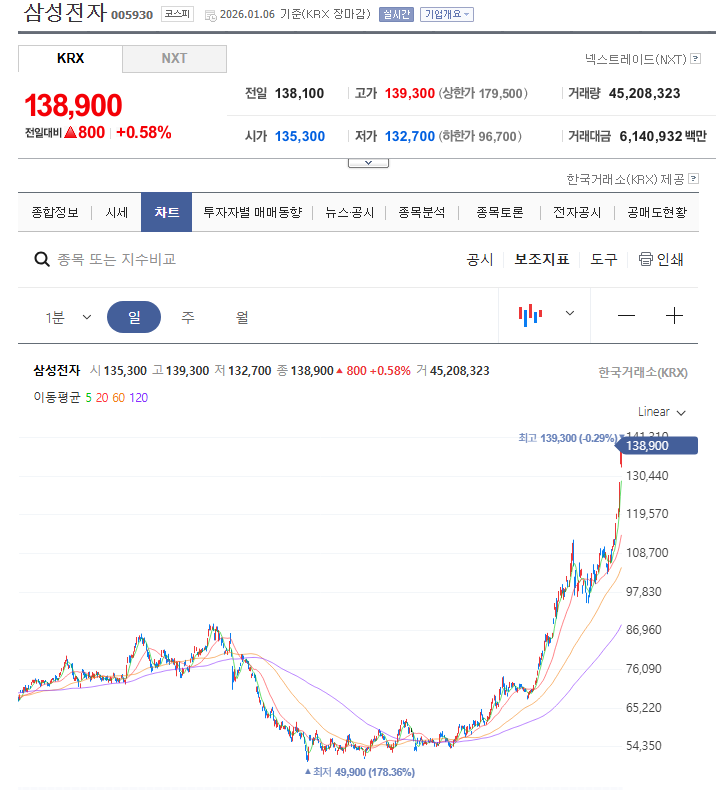Screen dimensions: 716x790
Task: Open the Linear scale dropdown
Action: tap(662, 412)
